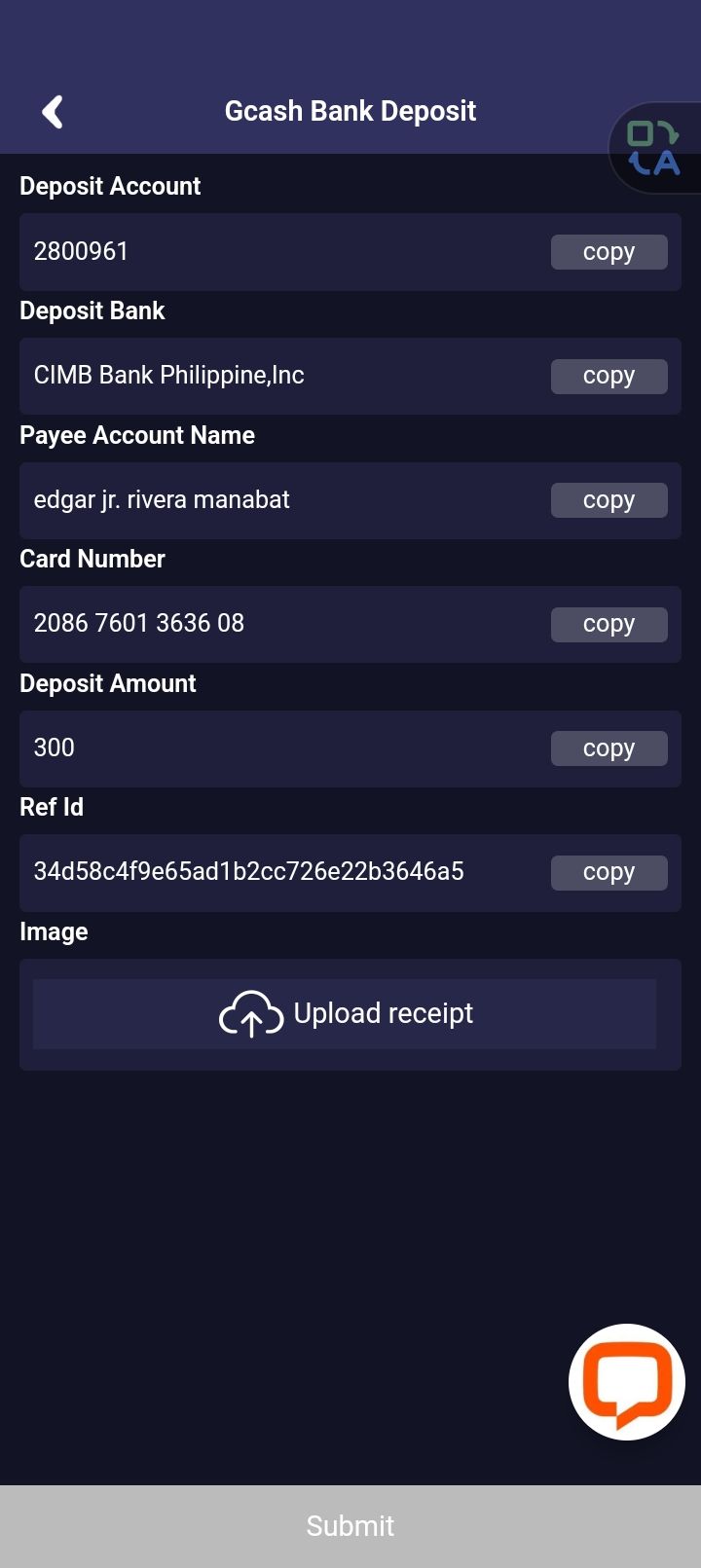Copy the Deposit Account number

pos(609,252)
